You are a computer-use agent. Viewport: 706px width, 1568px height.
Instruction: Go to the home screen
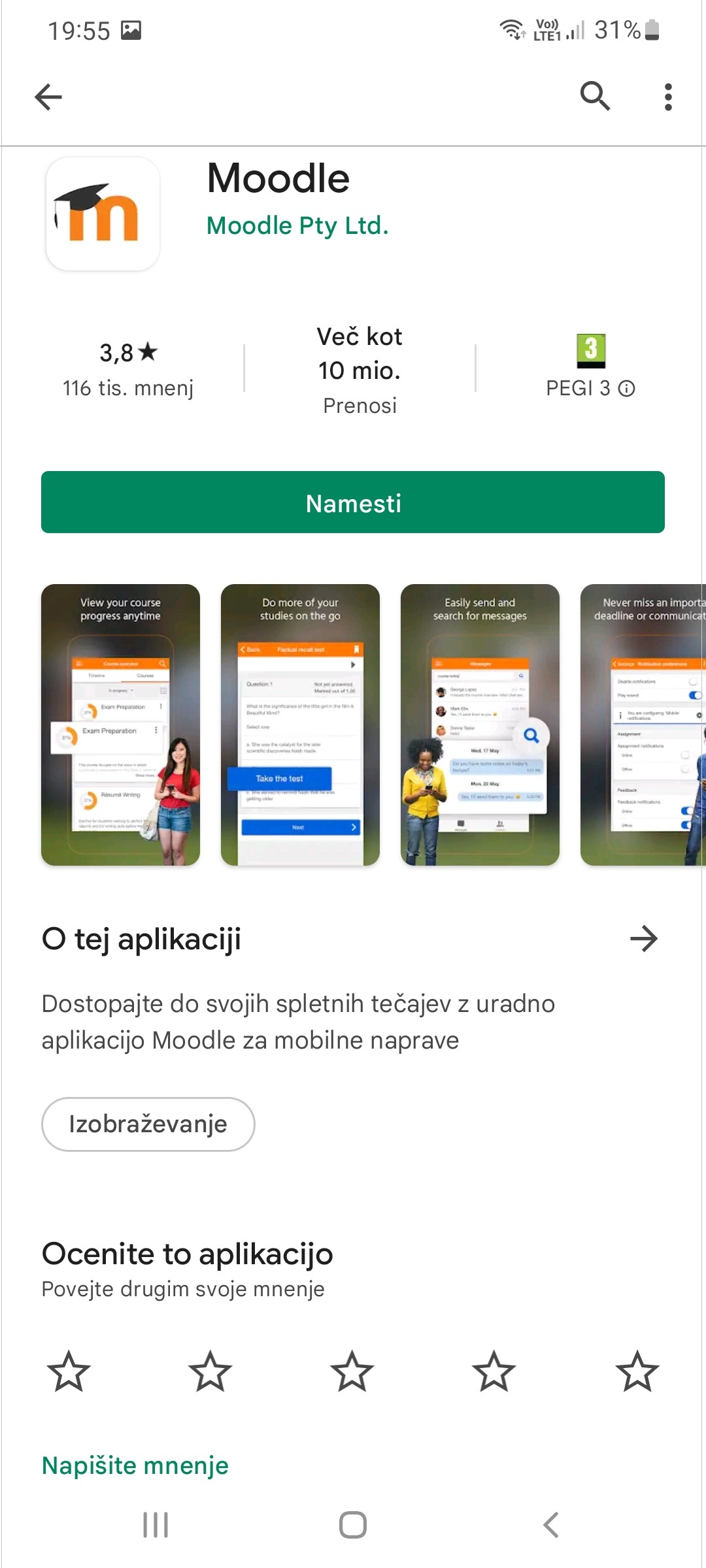(x=353, y=1525)
